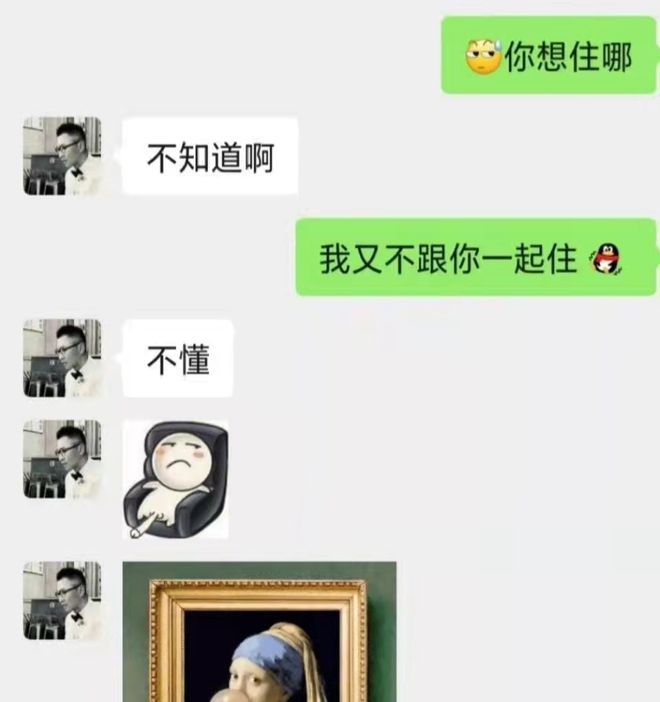Tap the avatar beside the "不知道啊" message
Viewport: 660px width, 702px height.
62,156
